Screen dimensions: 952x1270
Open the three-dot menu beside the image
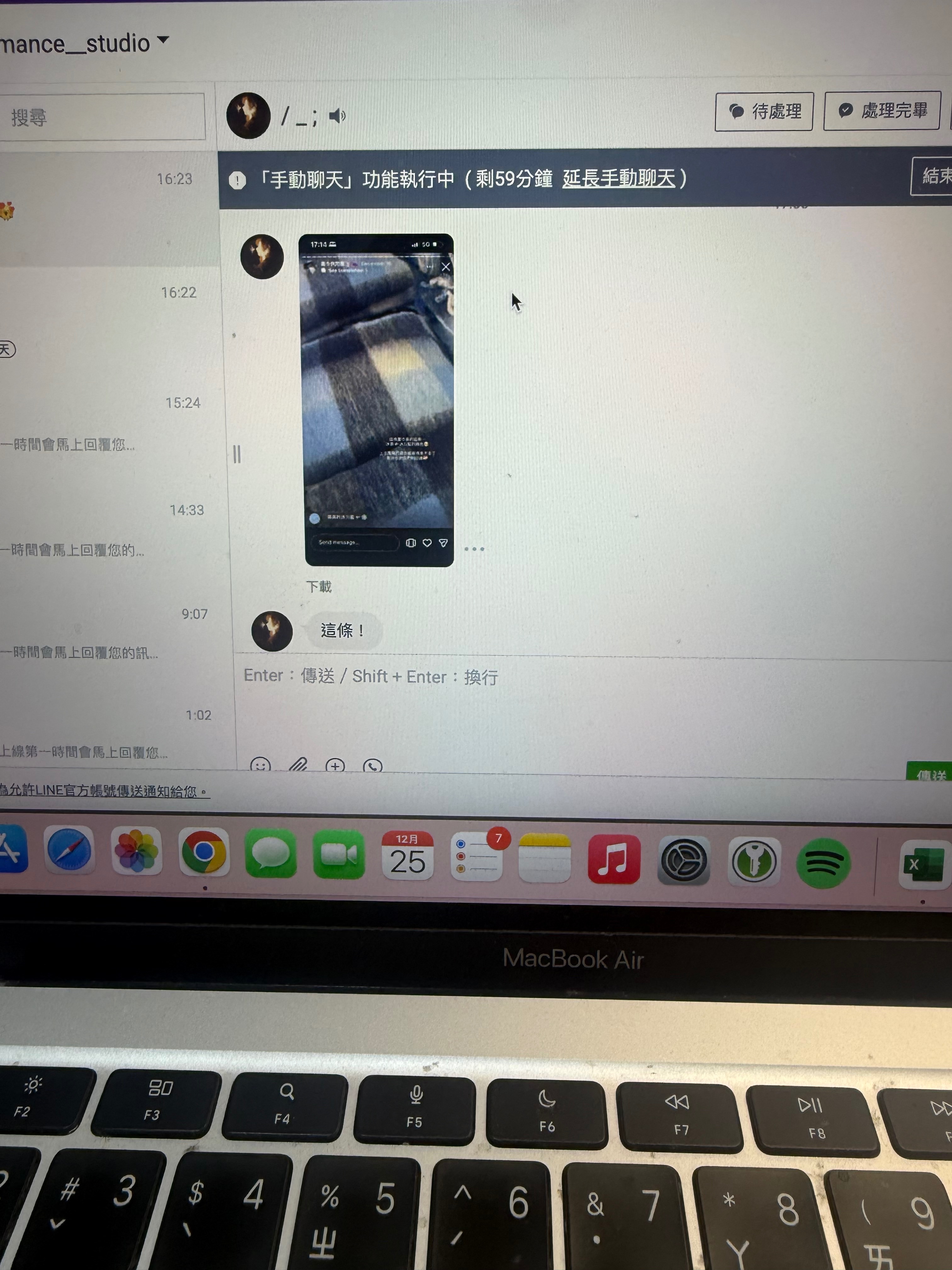click(474, 549)
